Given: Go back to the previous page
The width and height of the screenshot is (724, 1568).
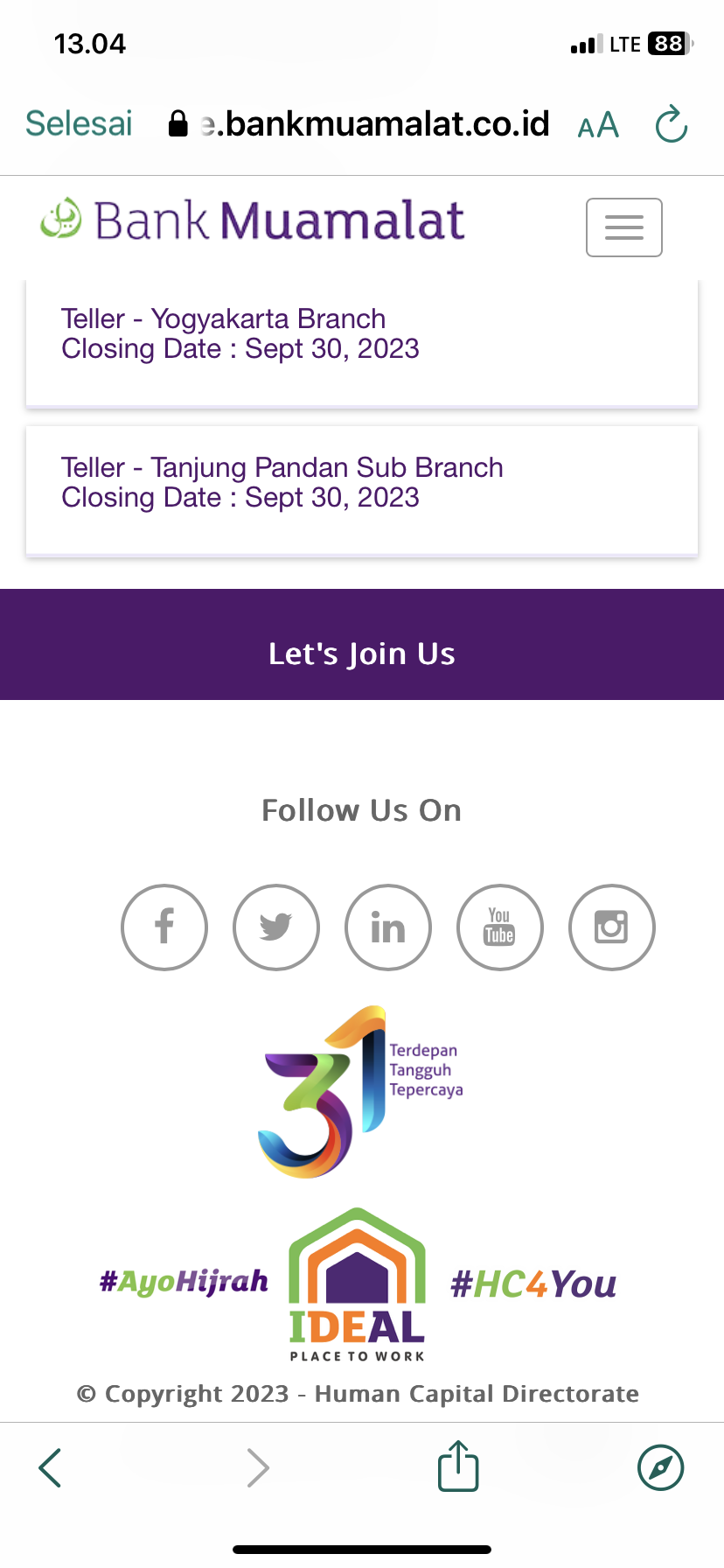Looking at the screenshot, I should (50, 1467).
